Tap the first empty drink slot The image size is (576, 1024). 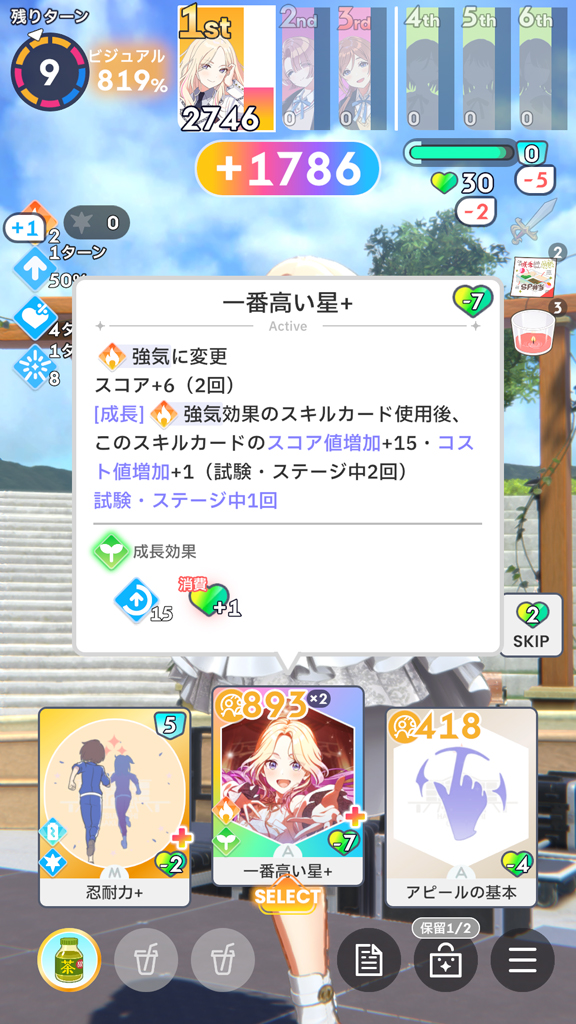[x=146, y=960]
